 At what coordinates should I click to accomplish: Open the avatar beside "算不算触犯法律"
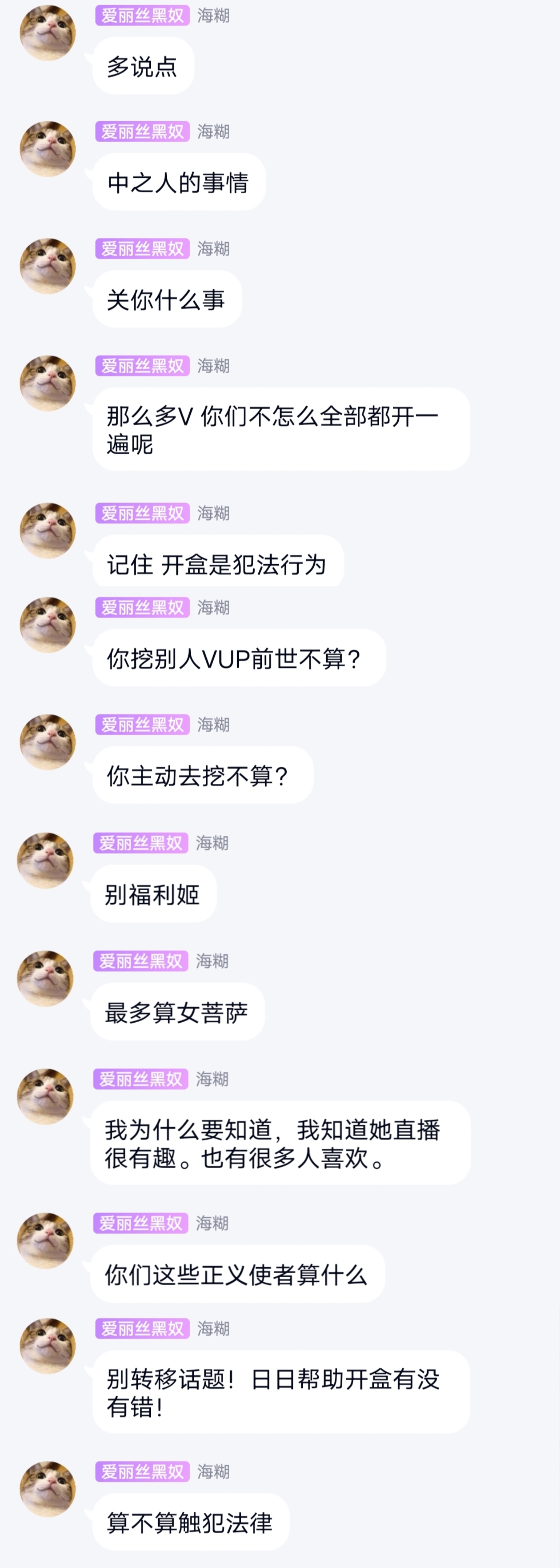click(47, 1489)
